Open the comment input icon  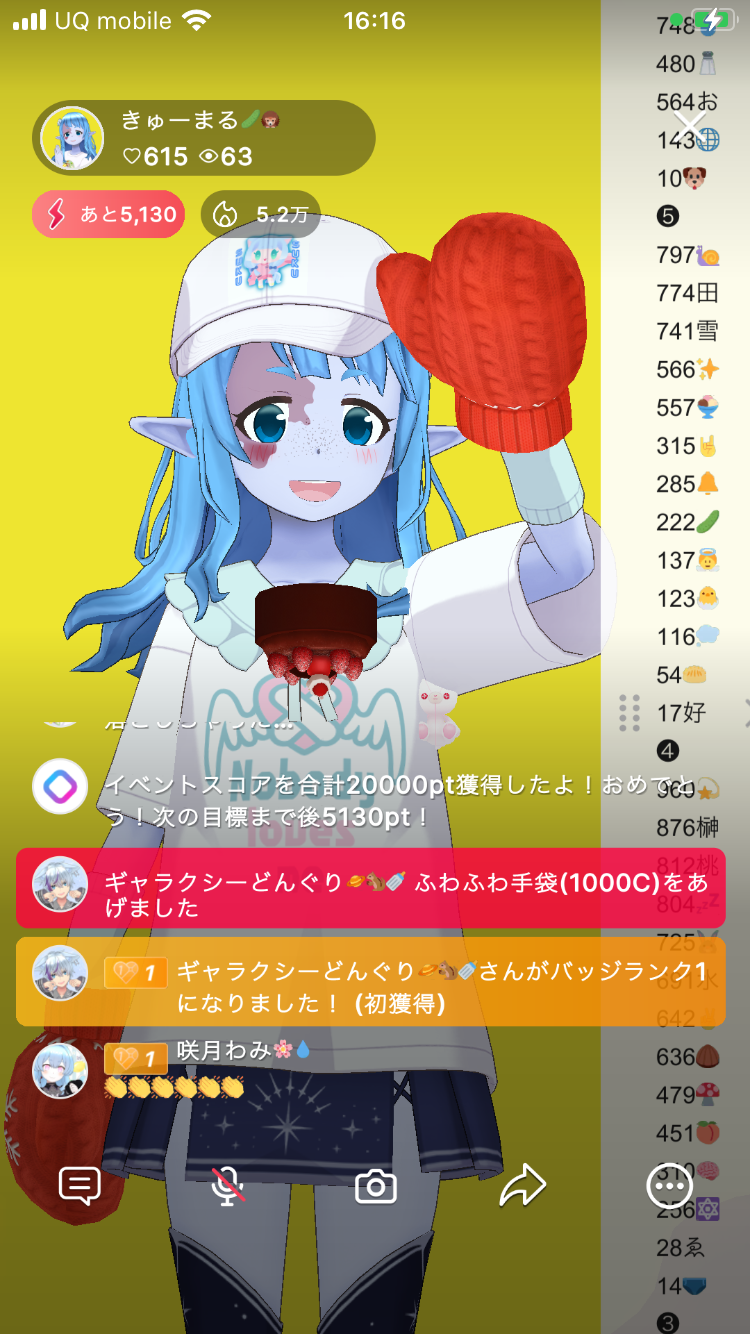tap(80, 1187)
